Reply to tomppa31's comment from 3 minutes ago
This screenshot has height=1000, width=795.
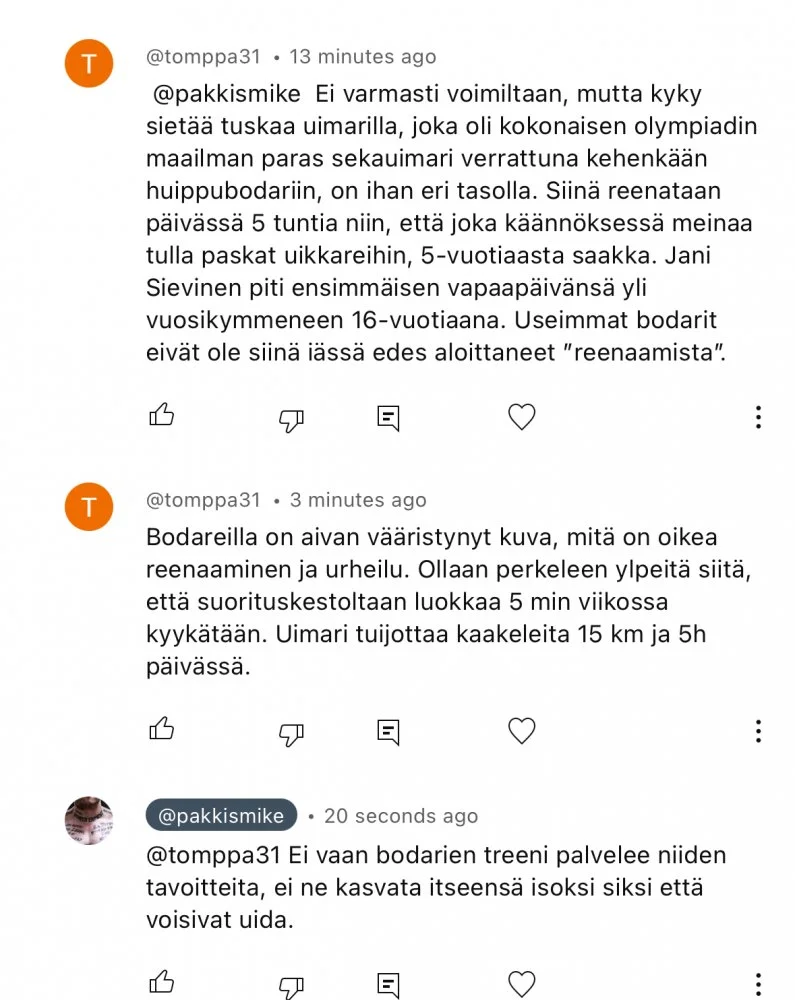point(389,732)
